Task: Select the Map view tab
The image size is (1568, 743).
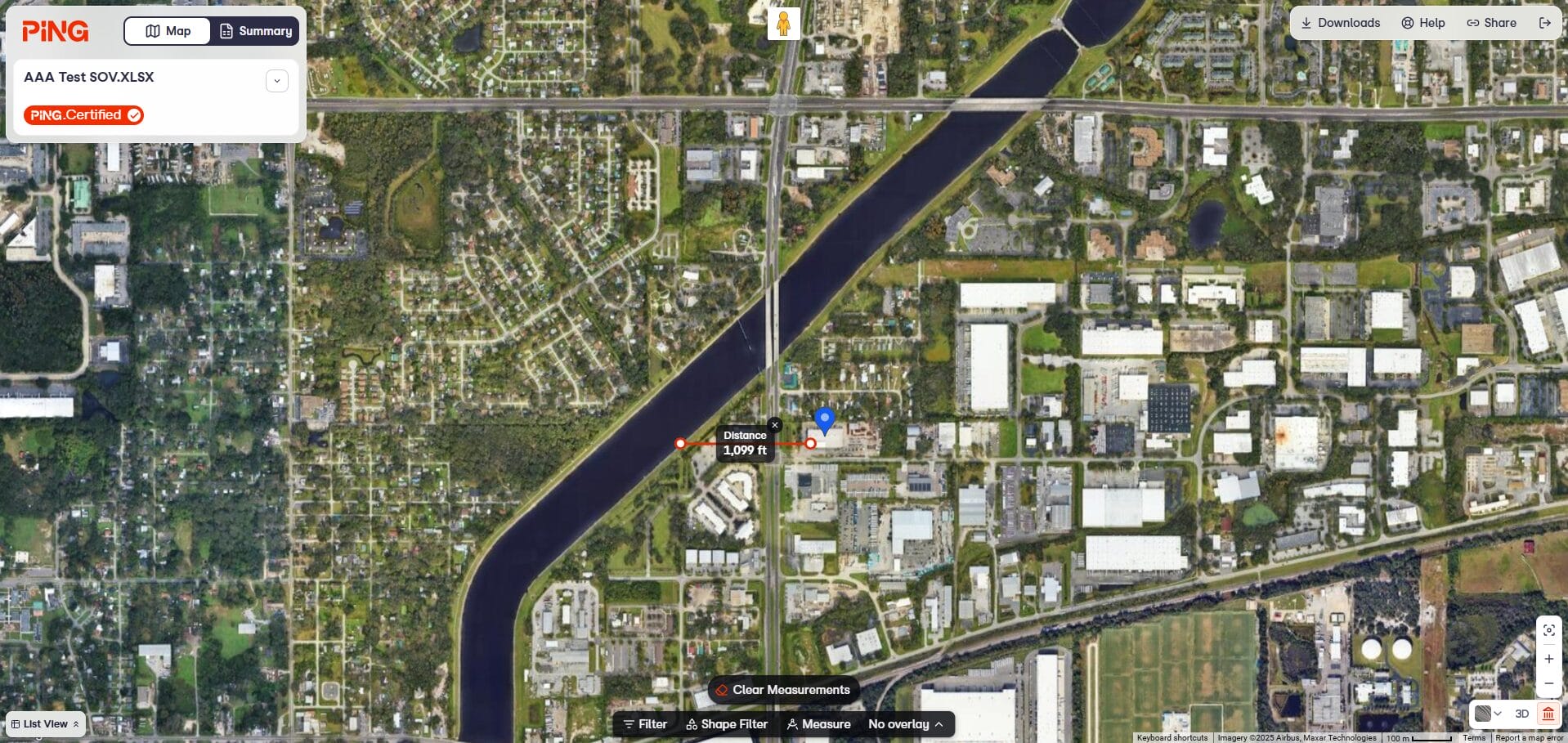Action: 168,31
